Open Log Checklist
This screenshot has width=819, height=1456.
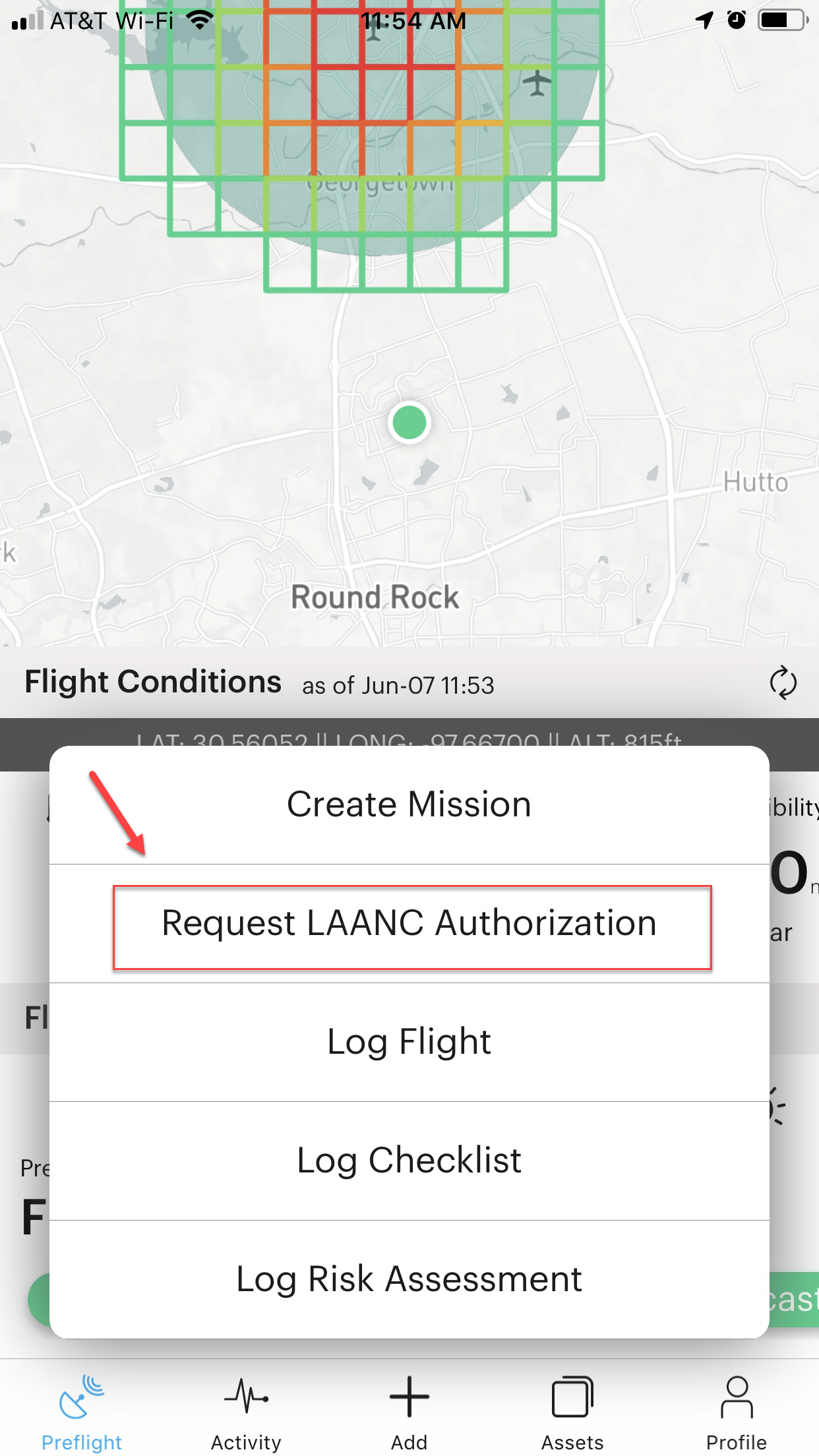click(409, 1161)
